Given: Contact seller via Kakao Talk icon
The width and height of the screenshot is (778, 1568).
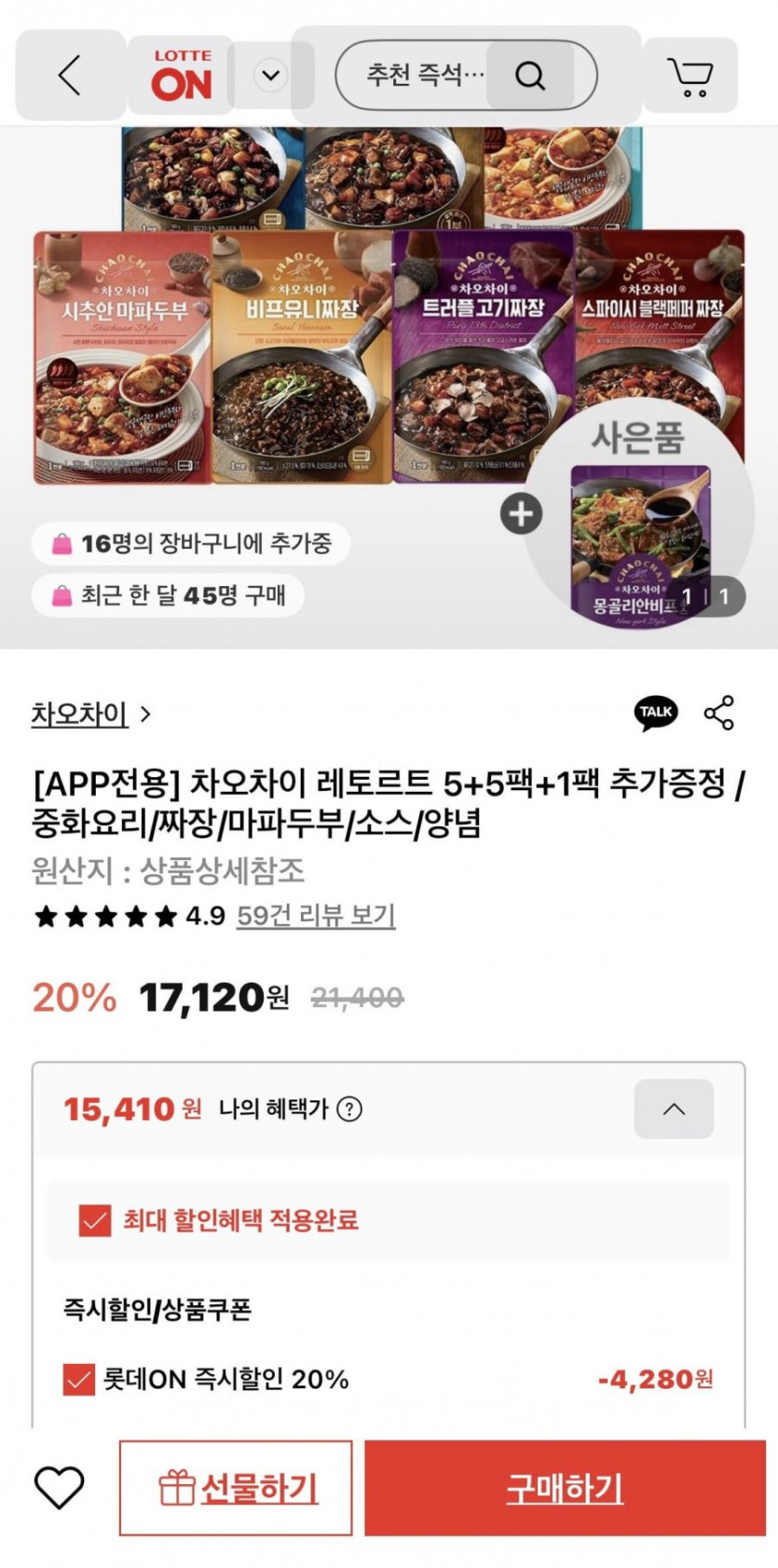Looking at the screenshot, I should coord(656,713).
